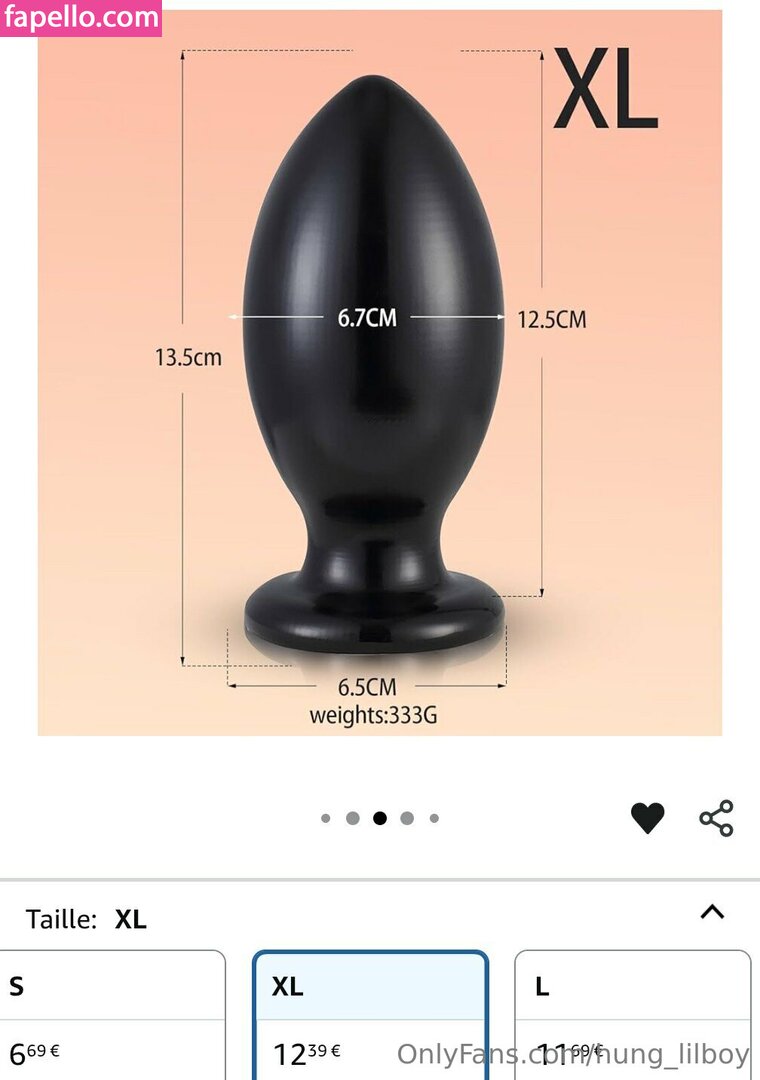760x1080 pixels.
Task: Share this product listing
Action: pyautogui.click(x=716, y=818)
